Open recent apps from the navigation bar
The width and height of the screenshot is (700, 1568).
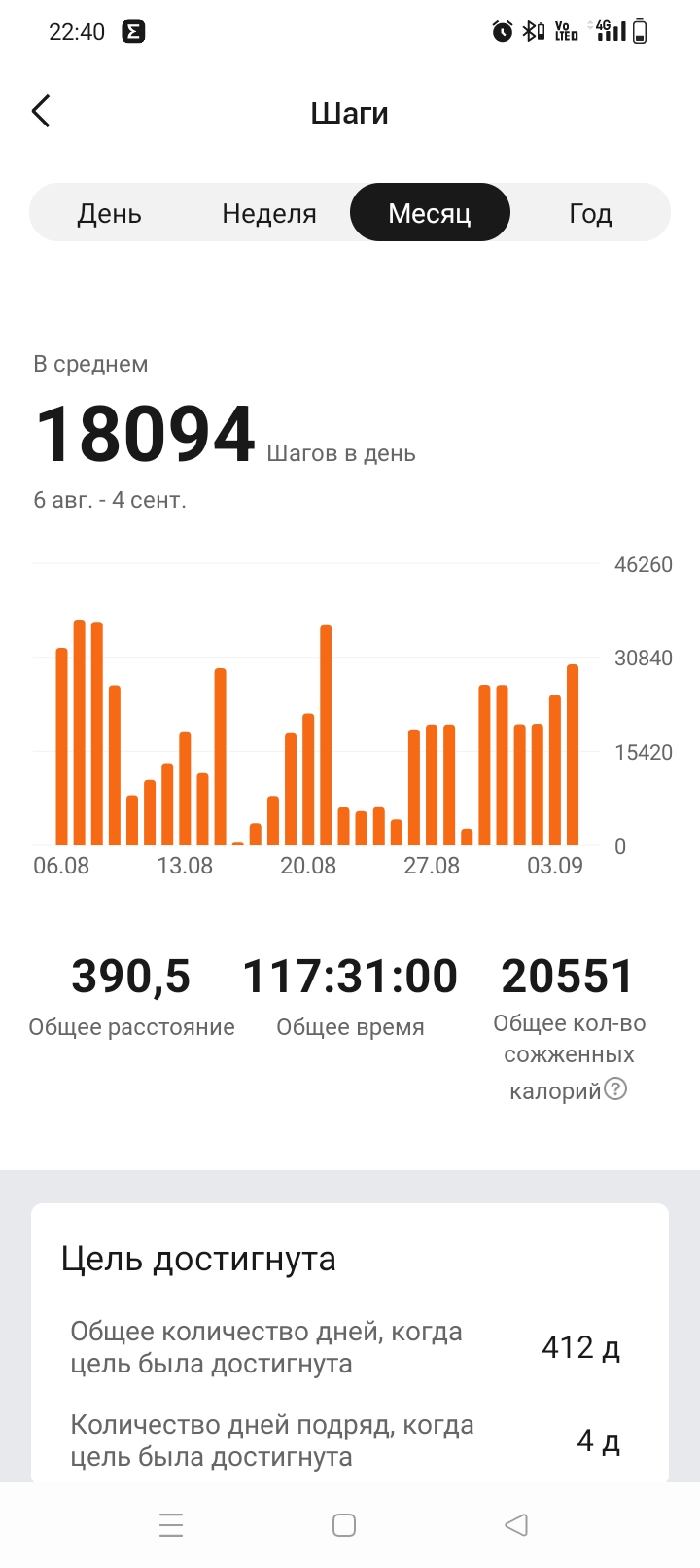pyautogui.click(x=171, y=1524)
